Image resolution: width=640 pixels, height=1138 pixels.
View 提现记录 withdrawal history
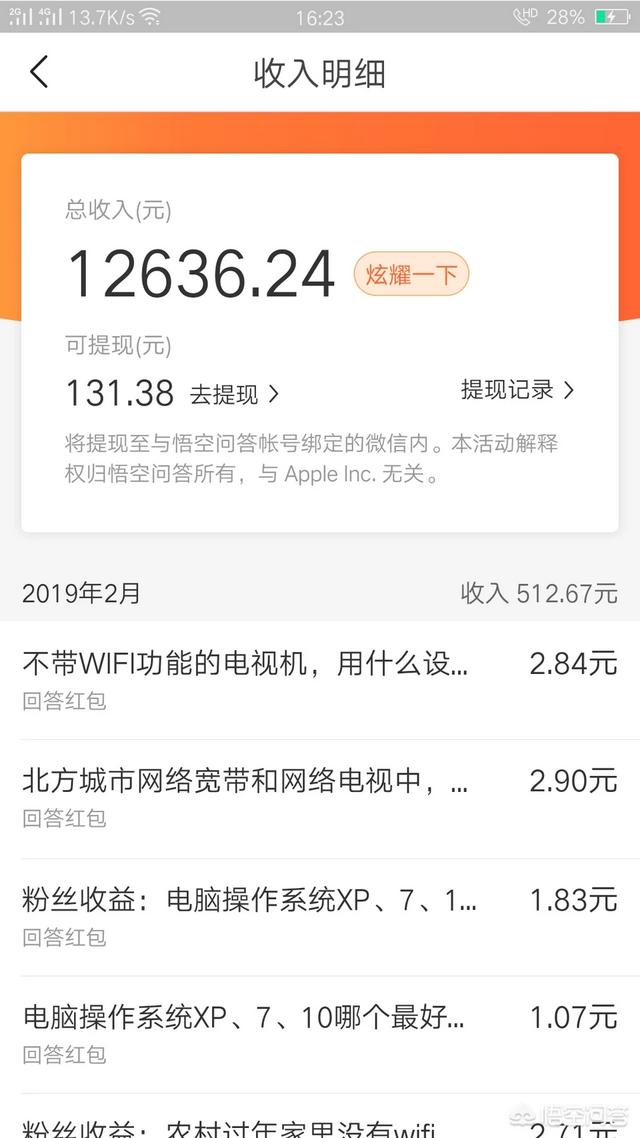point(517,390)
